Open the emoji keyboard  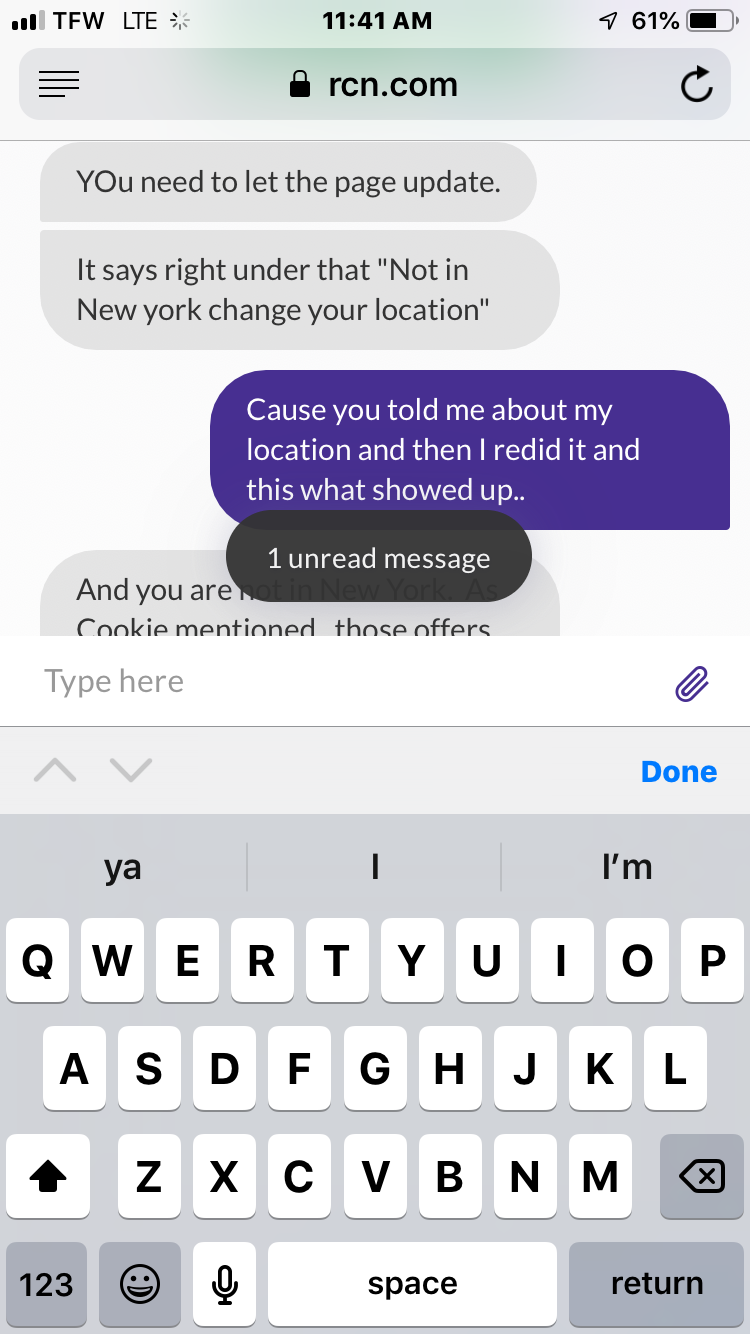click(x=140, y=1284)
